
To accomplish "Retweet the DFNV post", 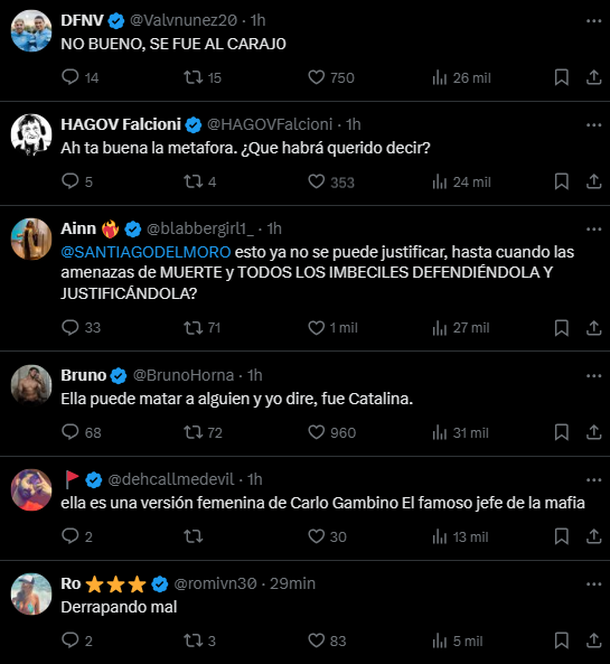I will (194, 77).
